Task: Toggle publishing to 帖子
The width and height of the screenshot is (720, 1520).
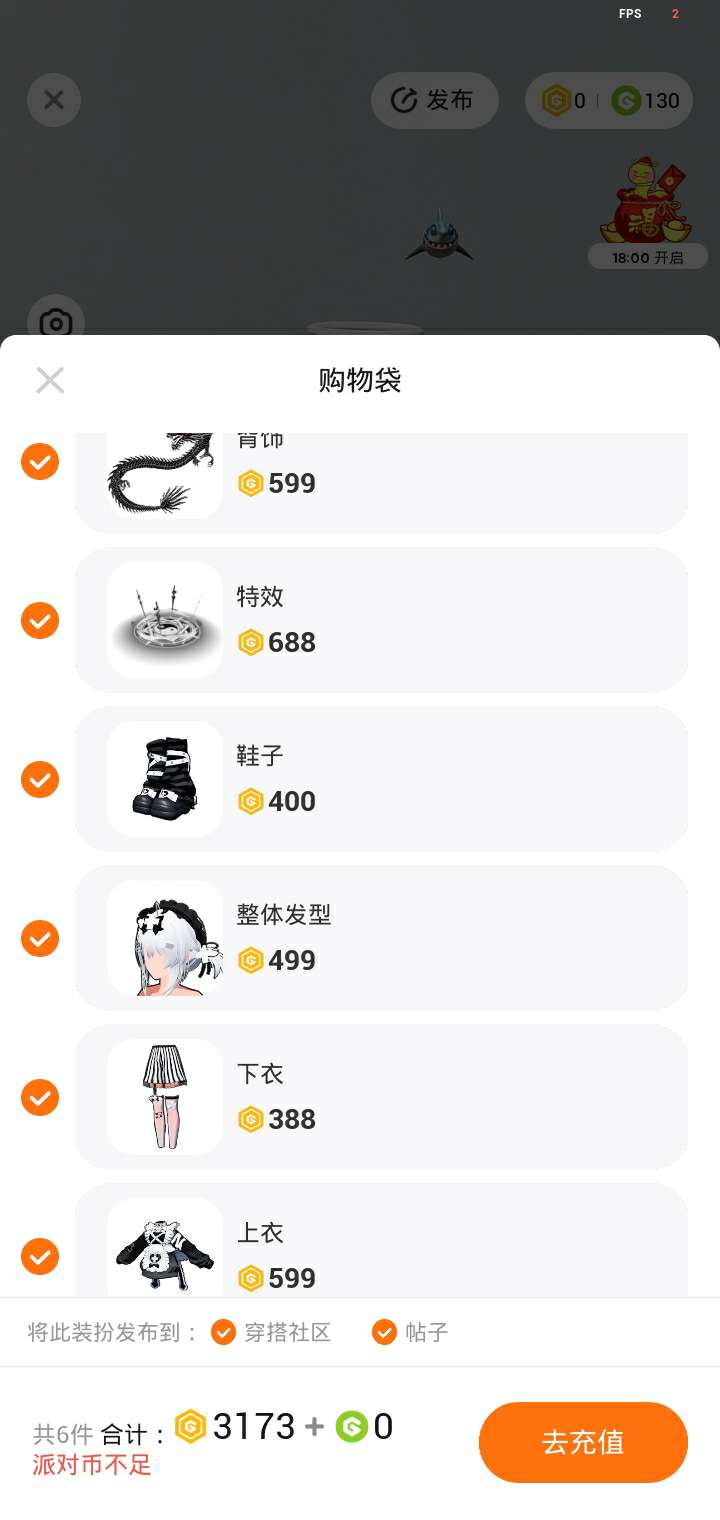Action: tap(410, 1332)
